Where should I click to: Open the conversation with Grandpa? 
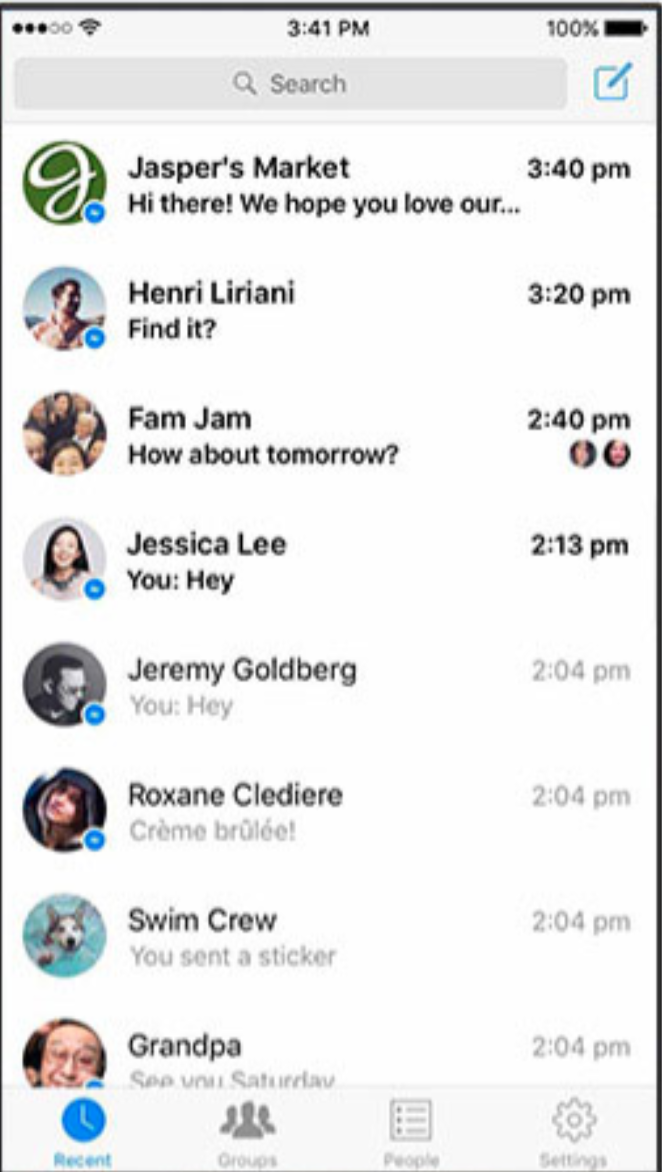pyautogui.click(x=330, y=1055)
